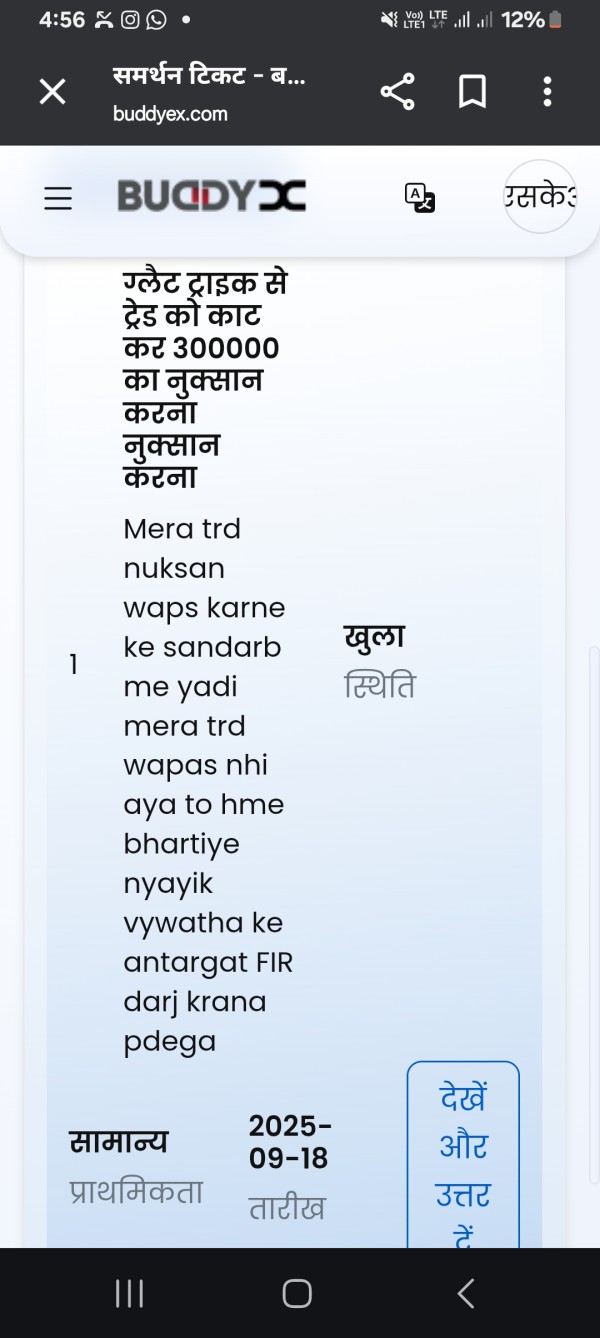The width and height of the screenshot is (600, 1338).
Task: Close the browser custom tab
Action: point(52,93)
